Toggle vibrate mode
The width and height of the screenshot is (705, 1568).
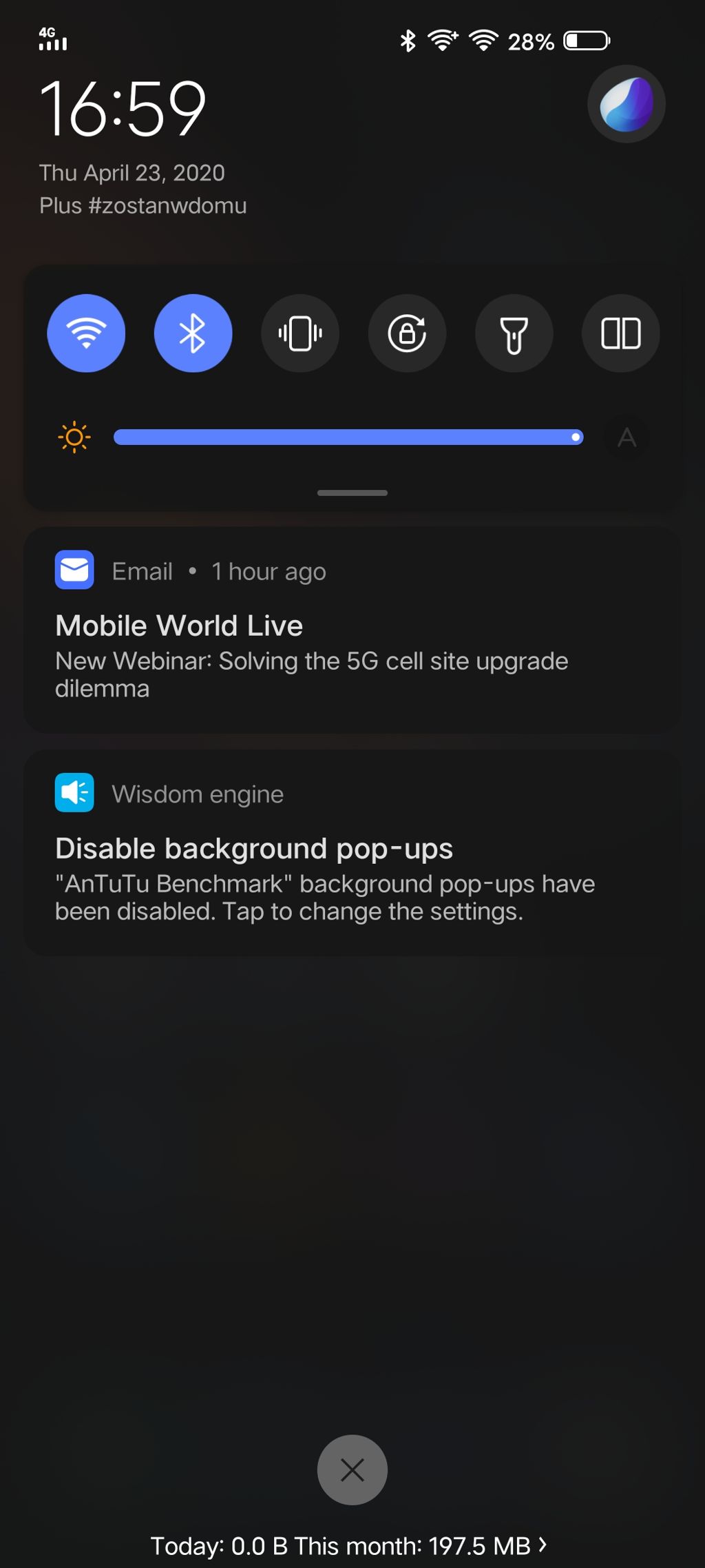coord(300,333)
